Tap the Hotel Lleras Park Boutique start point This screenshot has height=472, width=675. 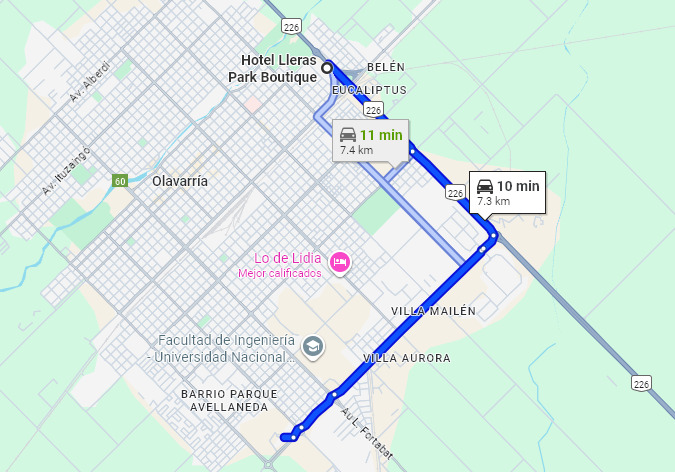pyautogui.click(x=327, y=68)
